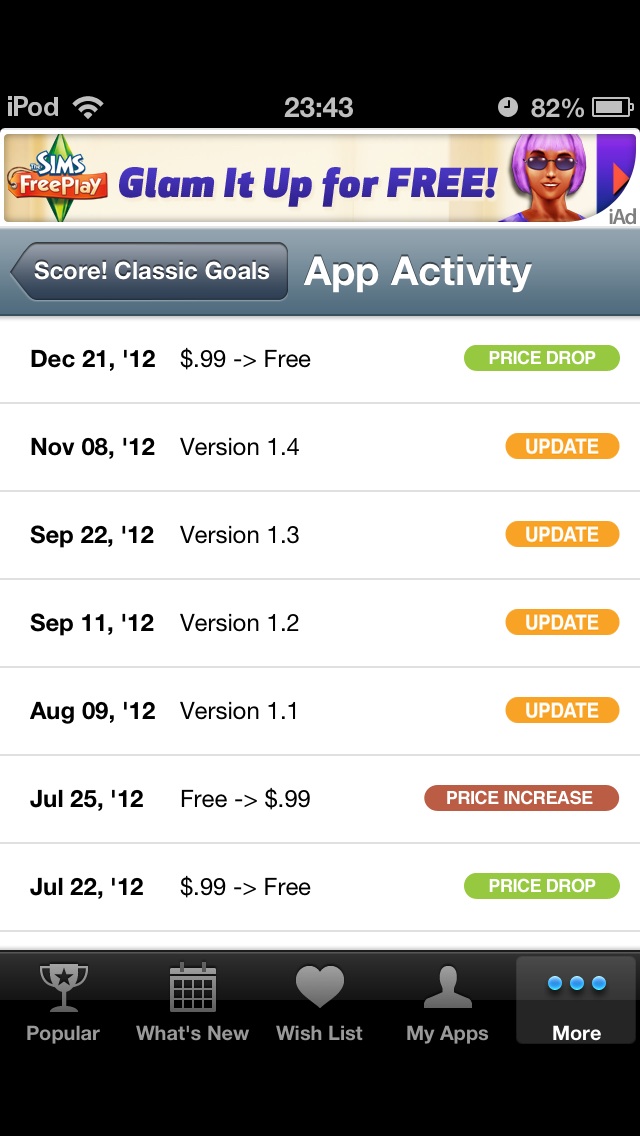
Task: Switch to the Popular tab
Action: (x=63, y=1002)
